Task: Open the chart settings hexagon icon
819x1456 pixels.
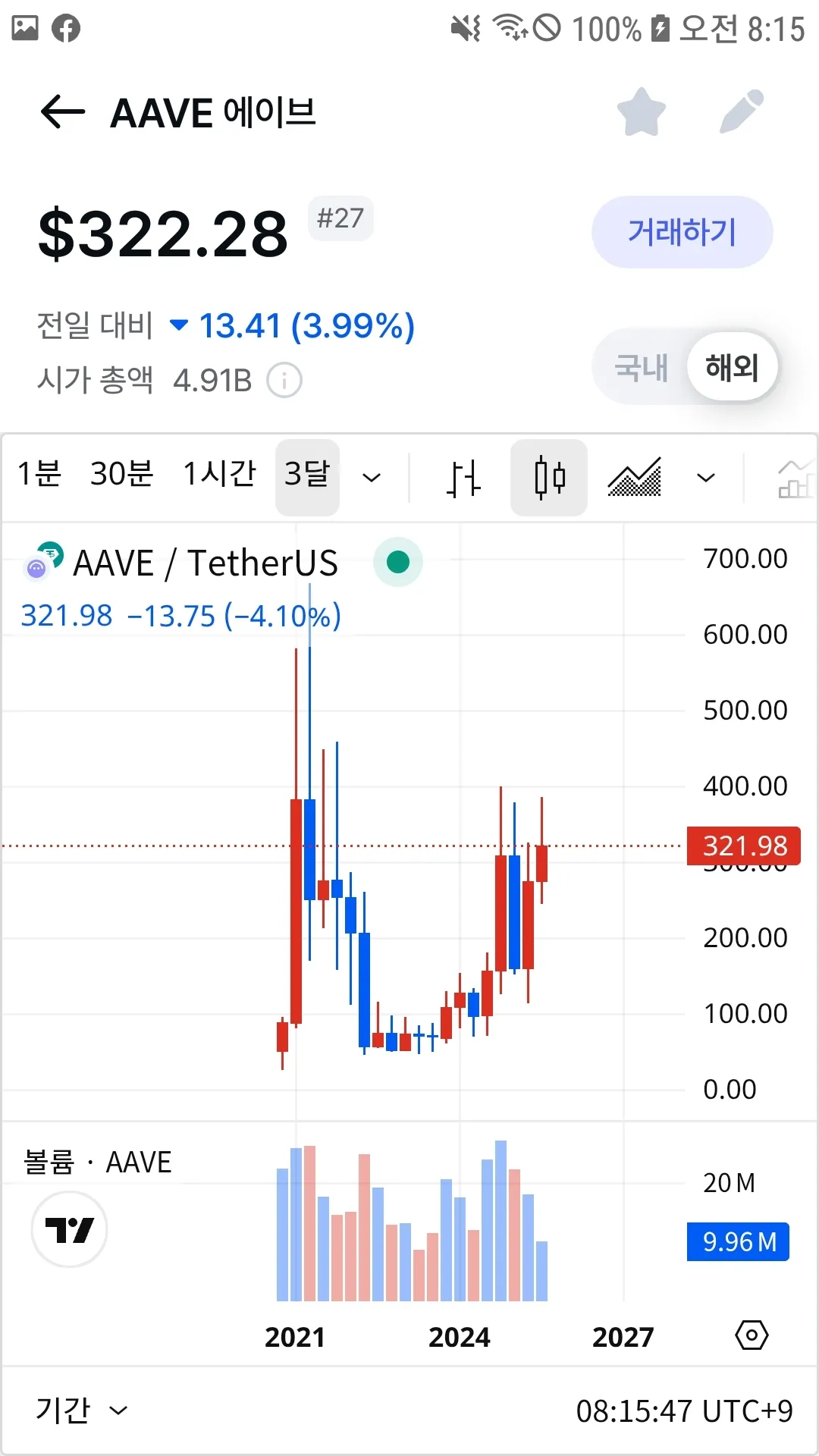Action: click(x=752, y=1335)
